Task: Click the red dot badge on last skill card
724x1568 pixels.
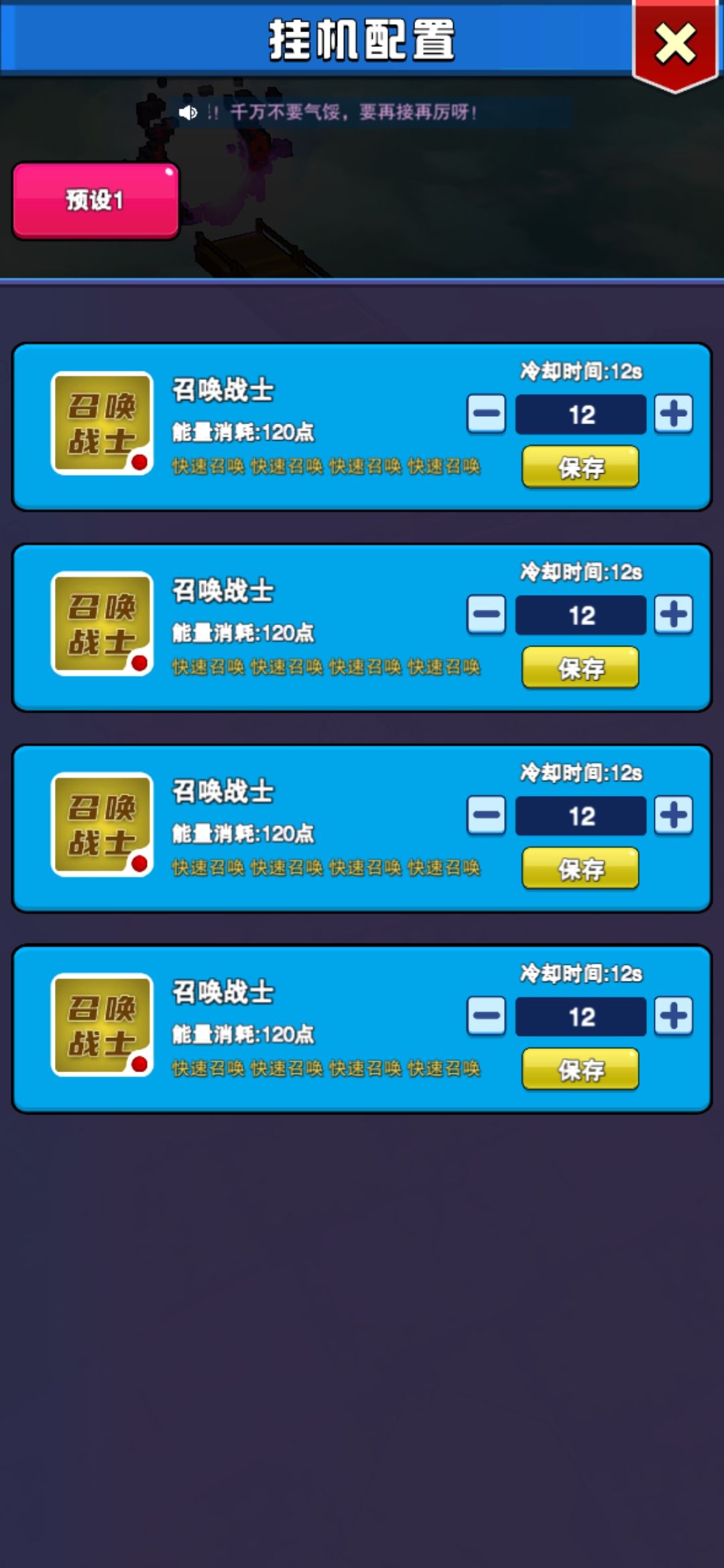Action: tap(139, 1063)
